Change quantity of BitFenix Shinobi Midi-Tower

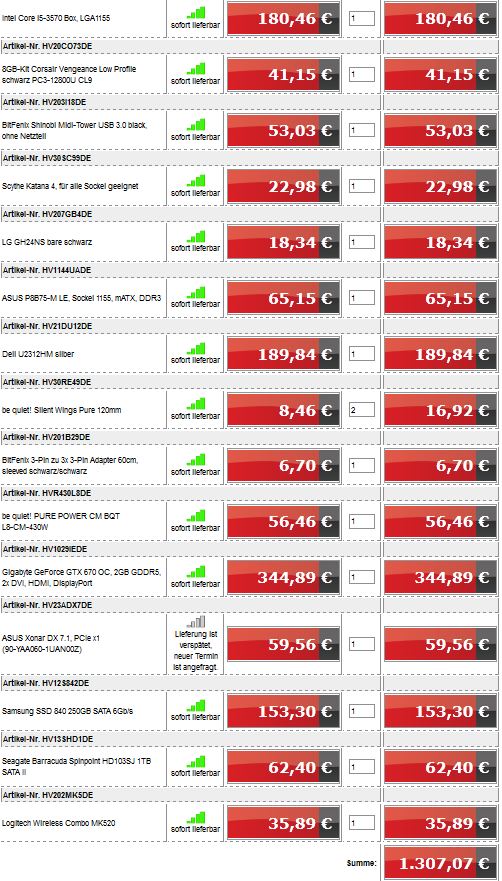pos(361,130)
